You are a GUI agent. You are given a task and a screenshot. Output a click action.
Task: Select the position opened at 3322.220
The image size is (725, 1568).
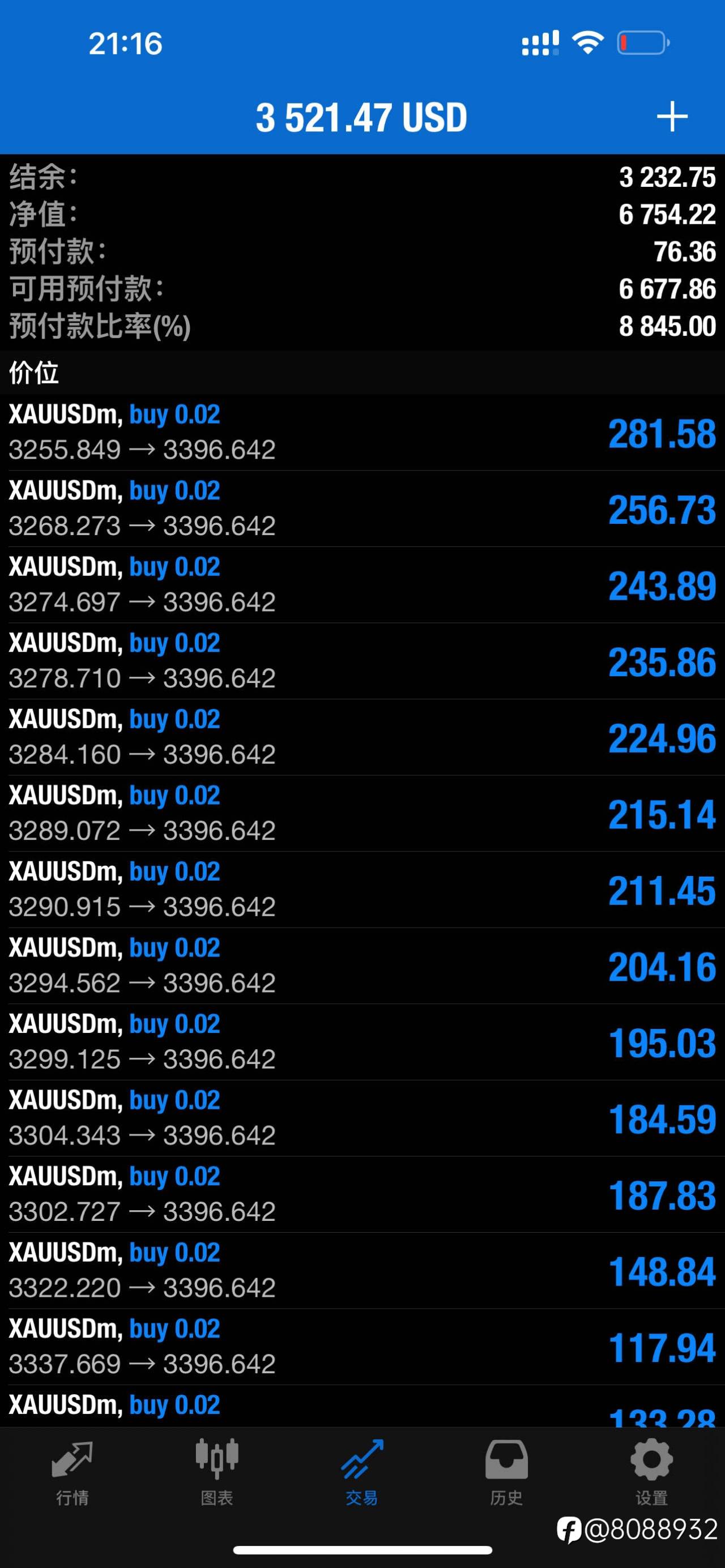[362, 1270]
